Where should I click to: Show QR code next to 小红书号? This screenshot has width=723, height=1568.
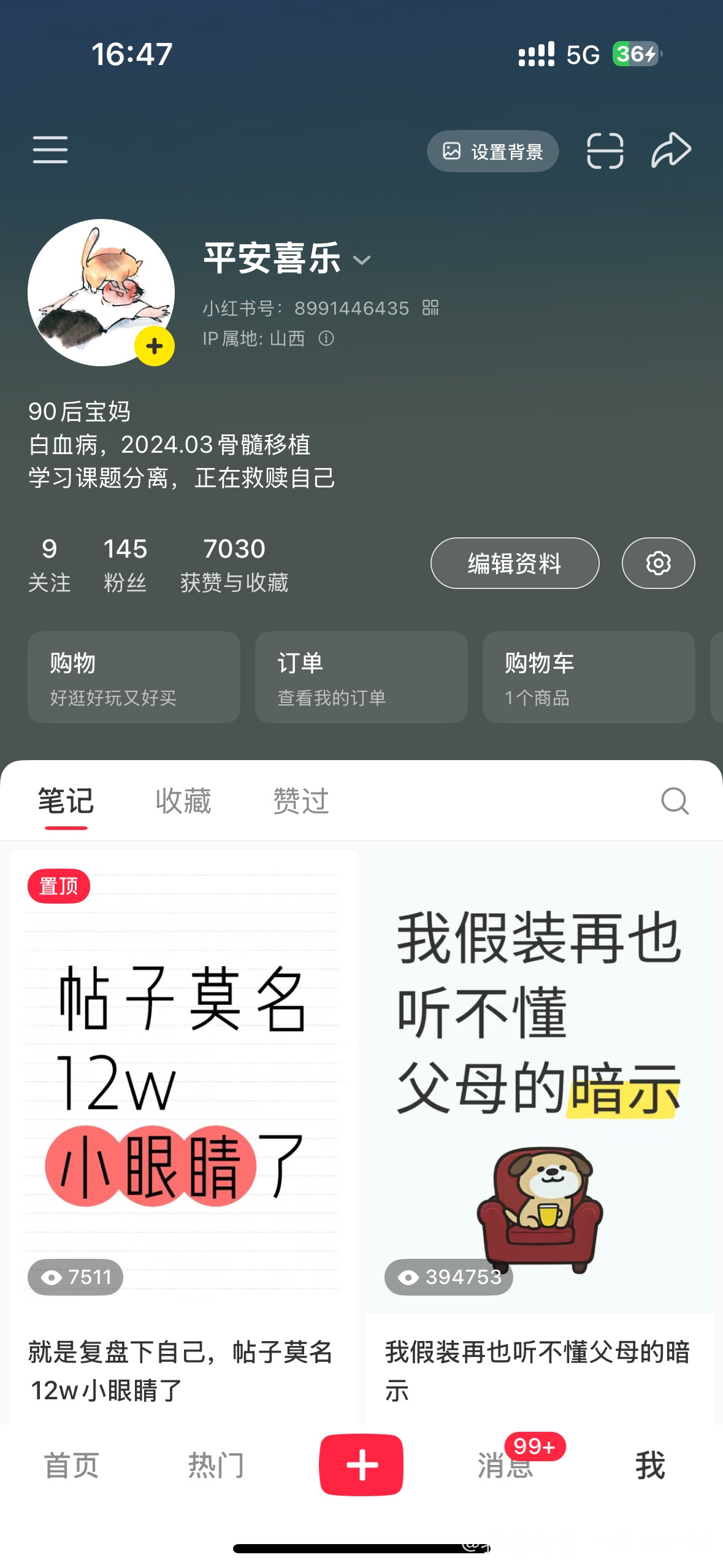[430, 308]
